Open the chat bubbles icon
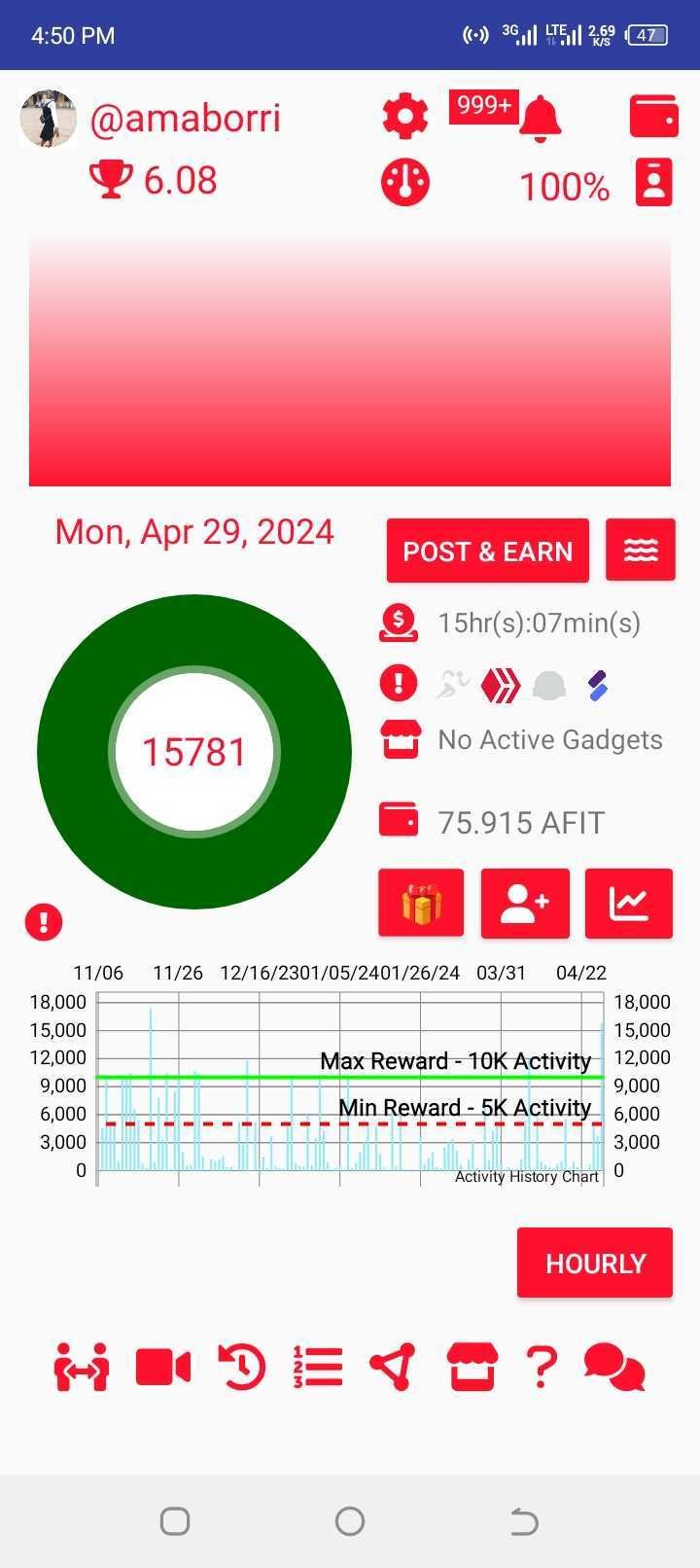The height and width of the screenshot is (1568, 700). [614, 1368]
